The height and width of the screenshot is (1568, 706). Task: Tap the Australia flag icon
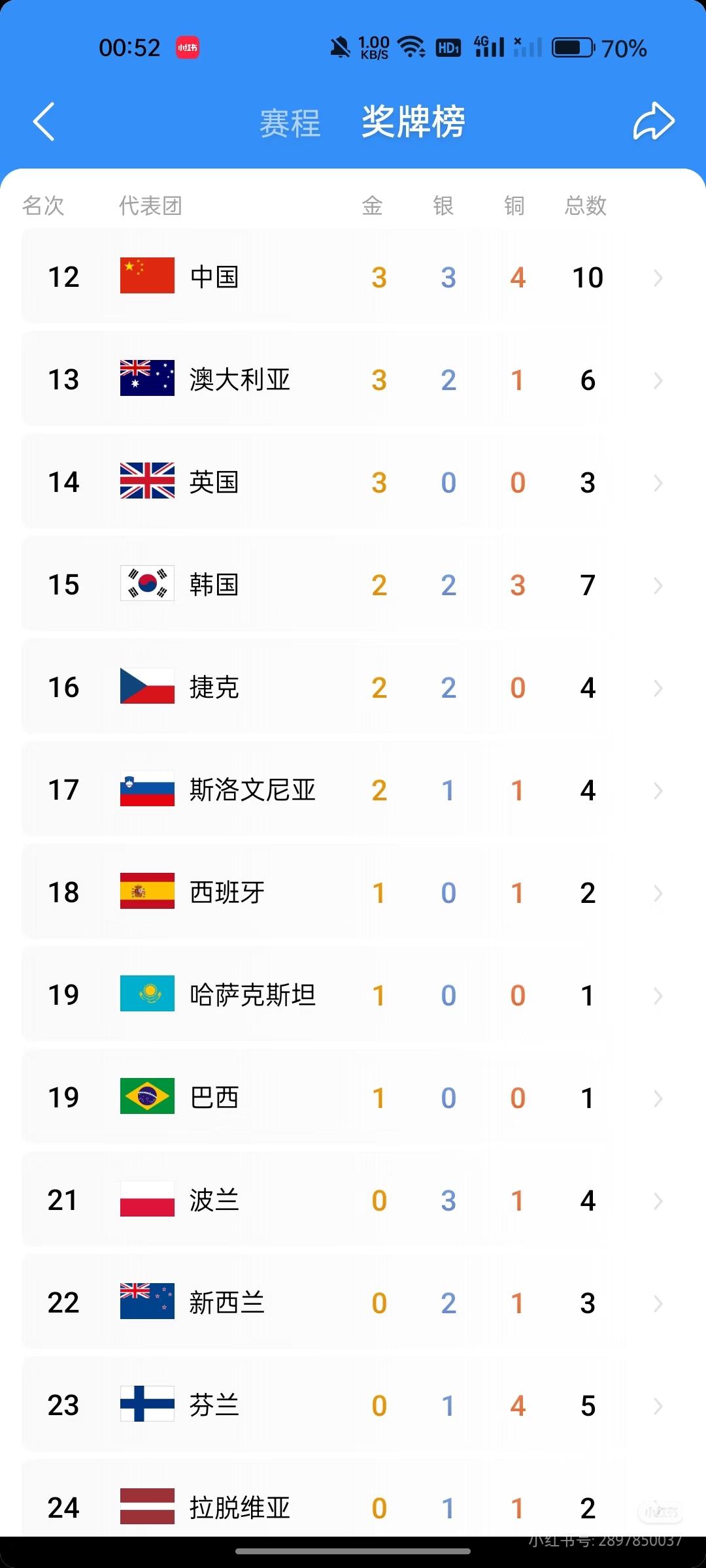coord(146,379)
